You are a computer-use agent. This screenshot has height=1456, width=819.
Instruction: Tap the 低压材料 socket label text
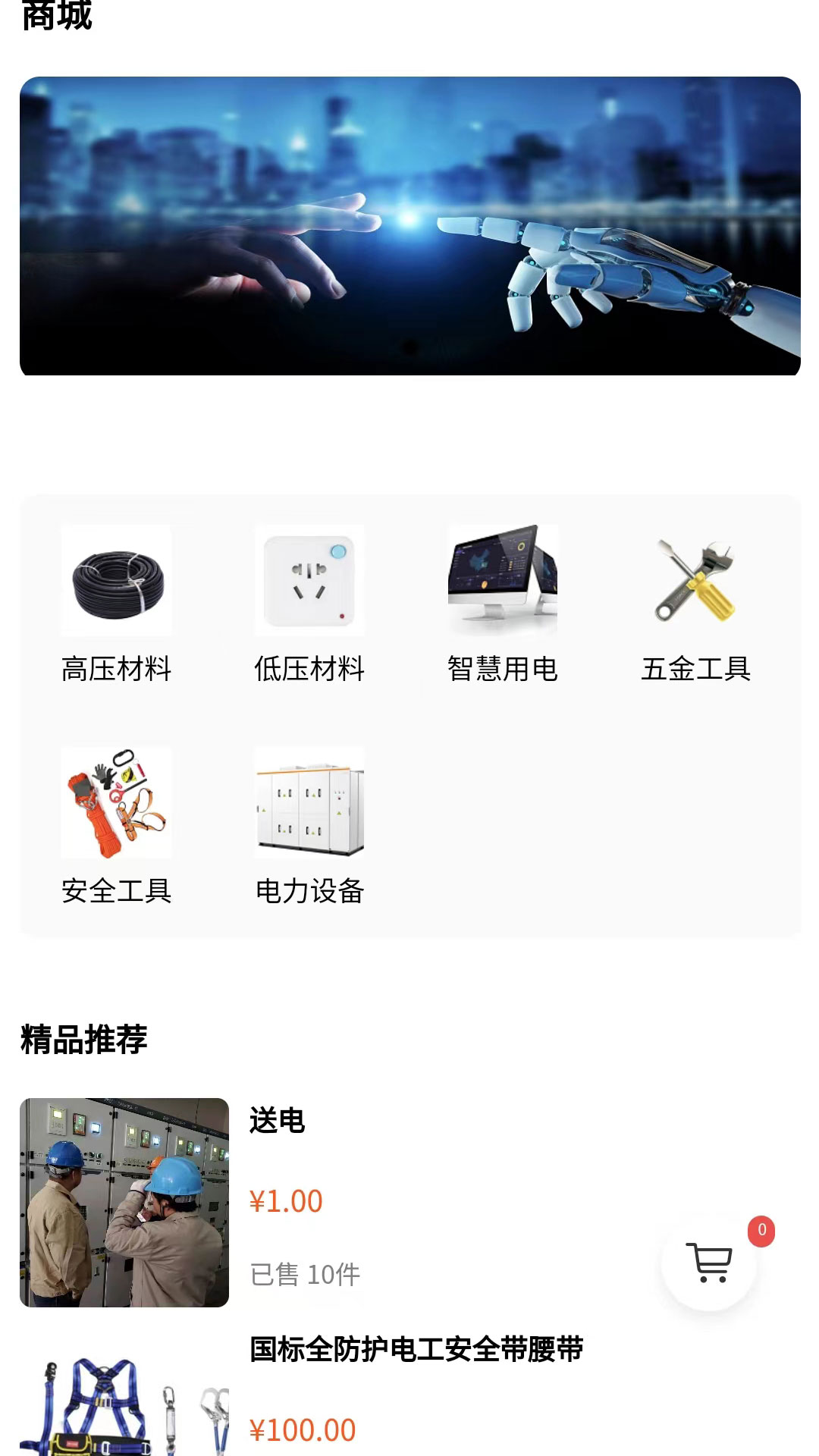click(x=309, y=670)
